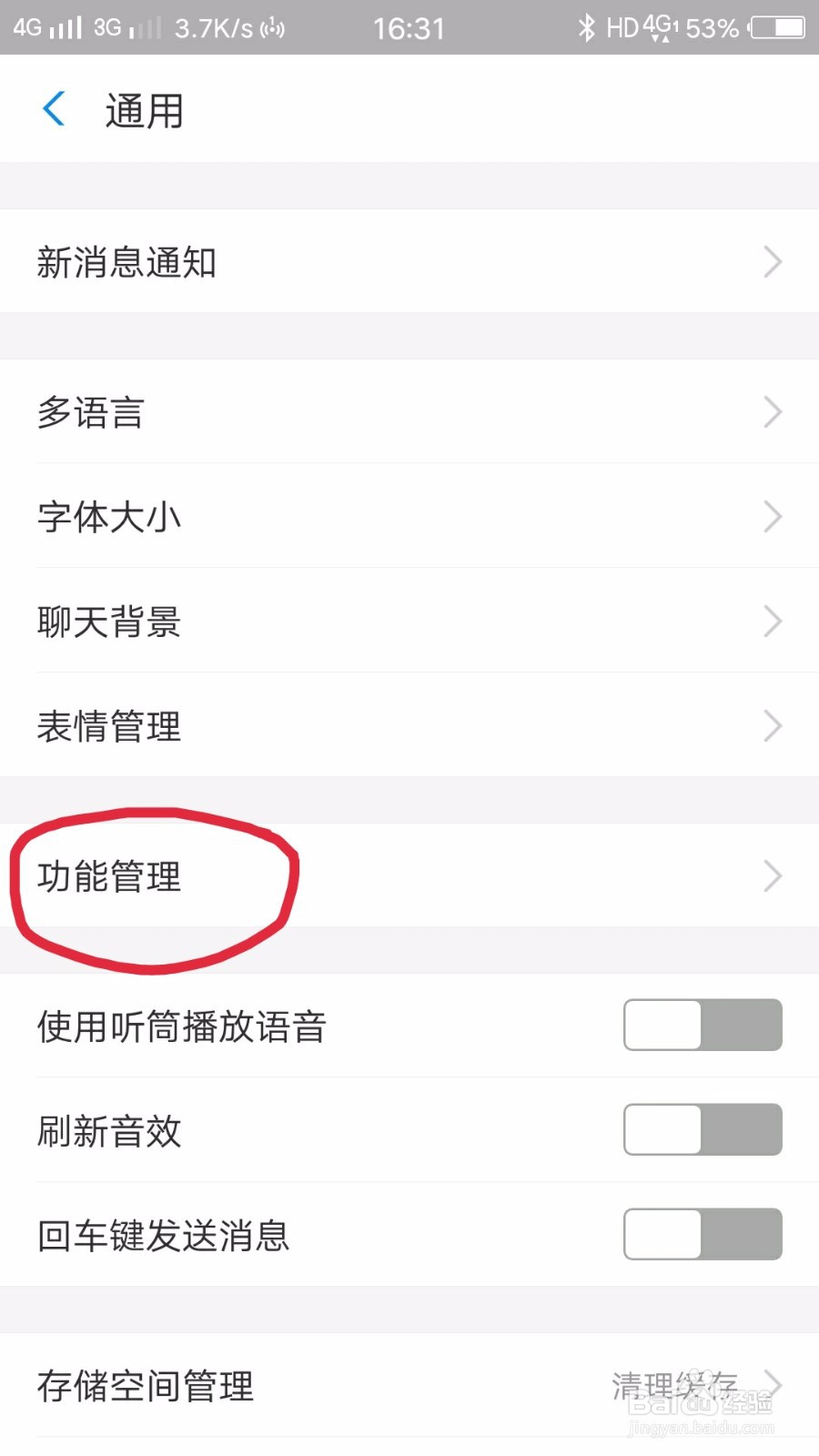Open 聊天背景 settings
The height and width of the screenshot is (1456, 819).
(109, 621)
